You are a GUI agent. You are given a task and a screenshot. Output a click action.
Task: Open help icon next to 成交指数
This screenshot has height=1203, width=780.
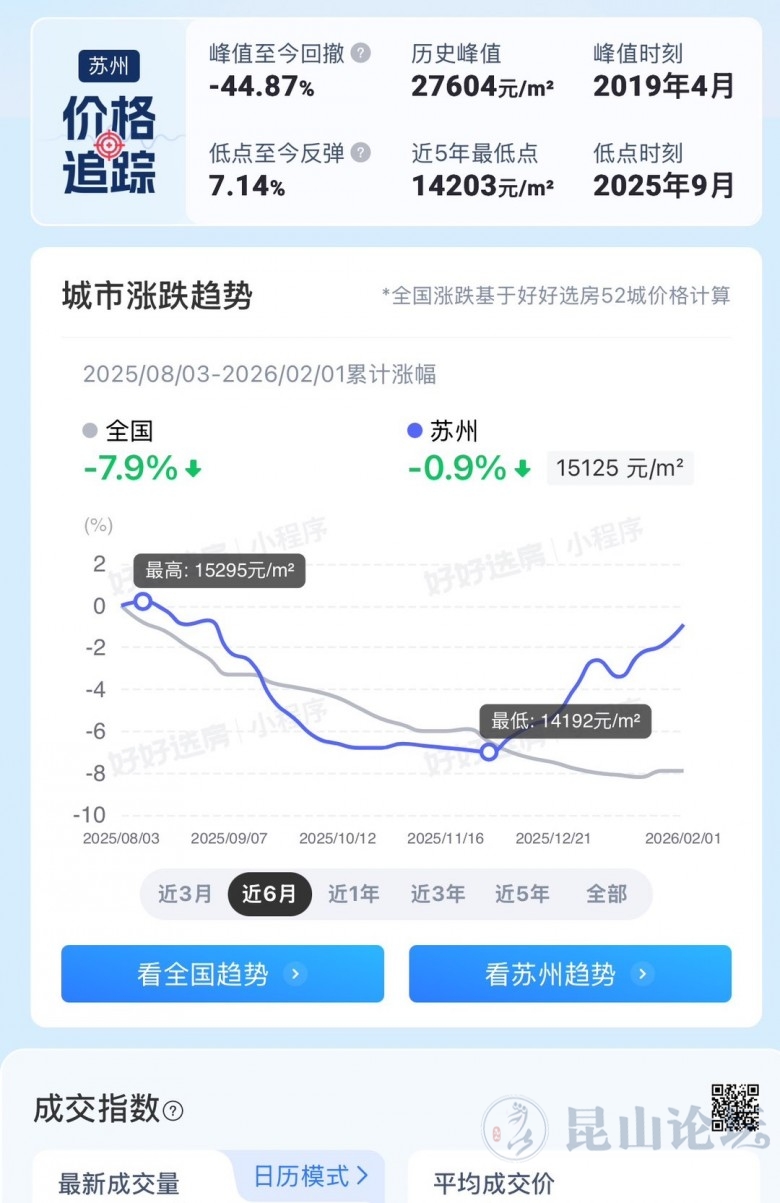[174, 1111]
